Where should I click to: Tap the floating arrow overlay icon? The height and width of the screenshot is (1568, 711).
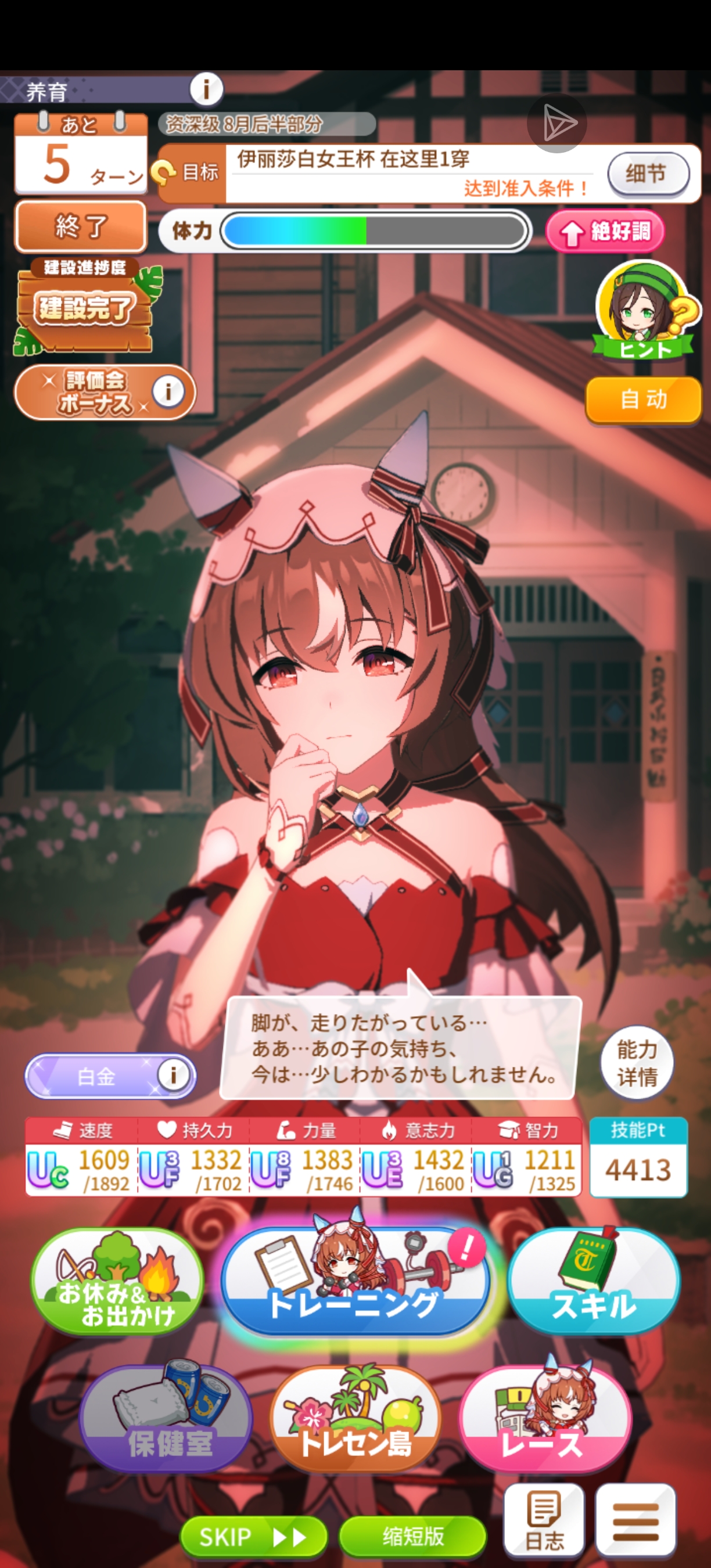(x=556, y=124)
